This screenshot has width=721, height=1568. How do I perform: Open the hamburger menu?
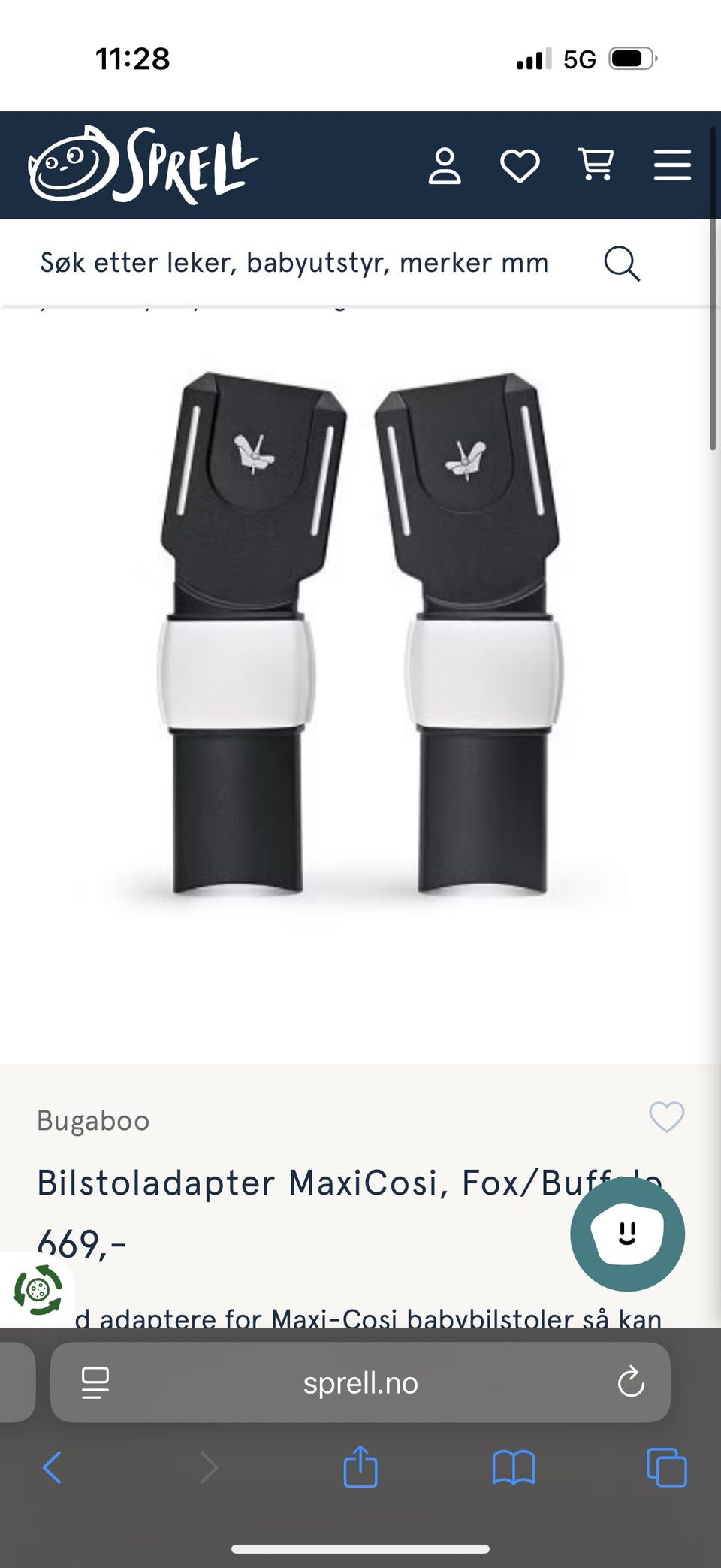672,165
